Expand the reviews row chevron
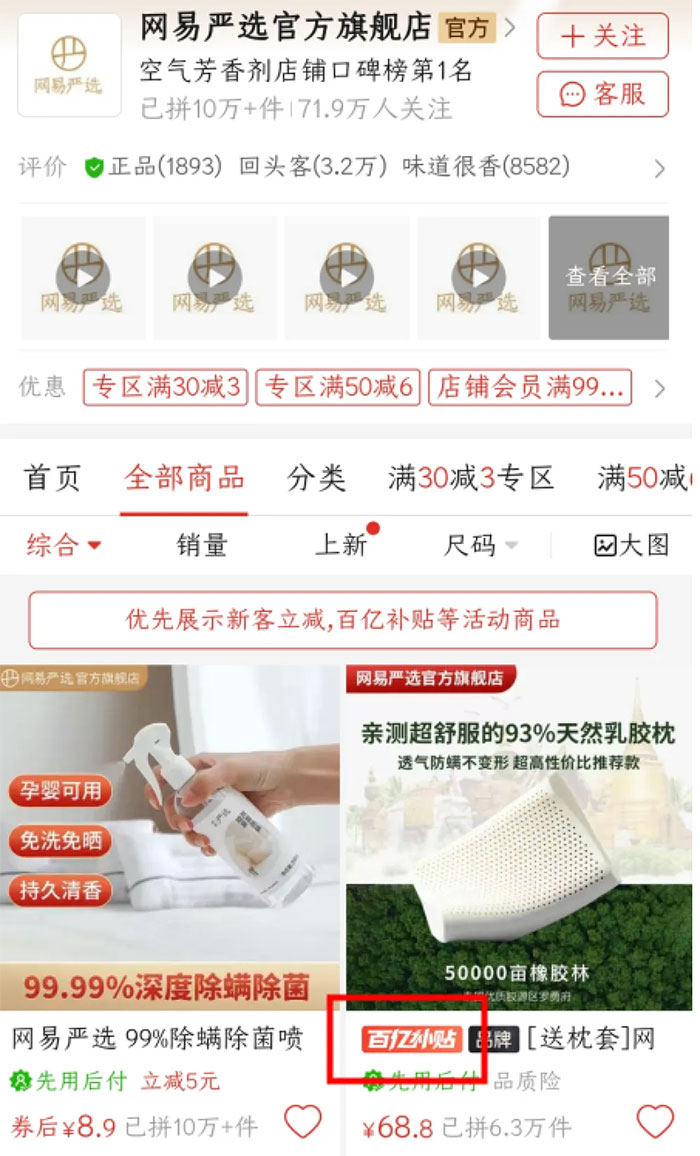Image resolution: width=700 pixels, height=1156 pixels. pos(659,168)
